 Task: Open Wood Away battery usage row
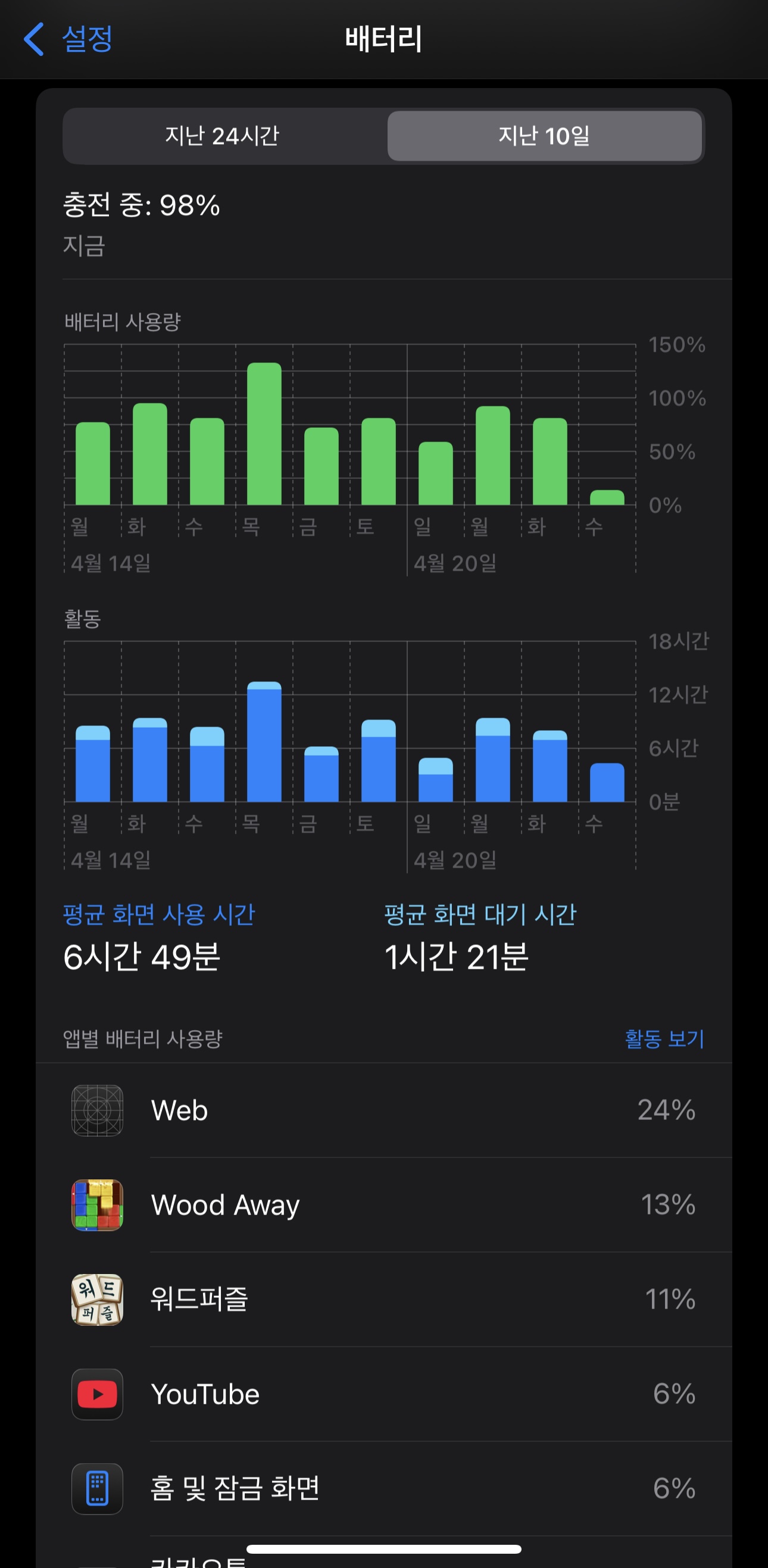pos(383,1204)
